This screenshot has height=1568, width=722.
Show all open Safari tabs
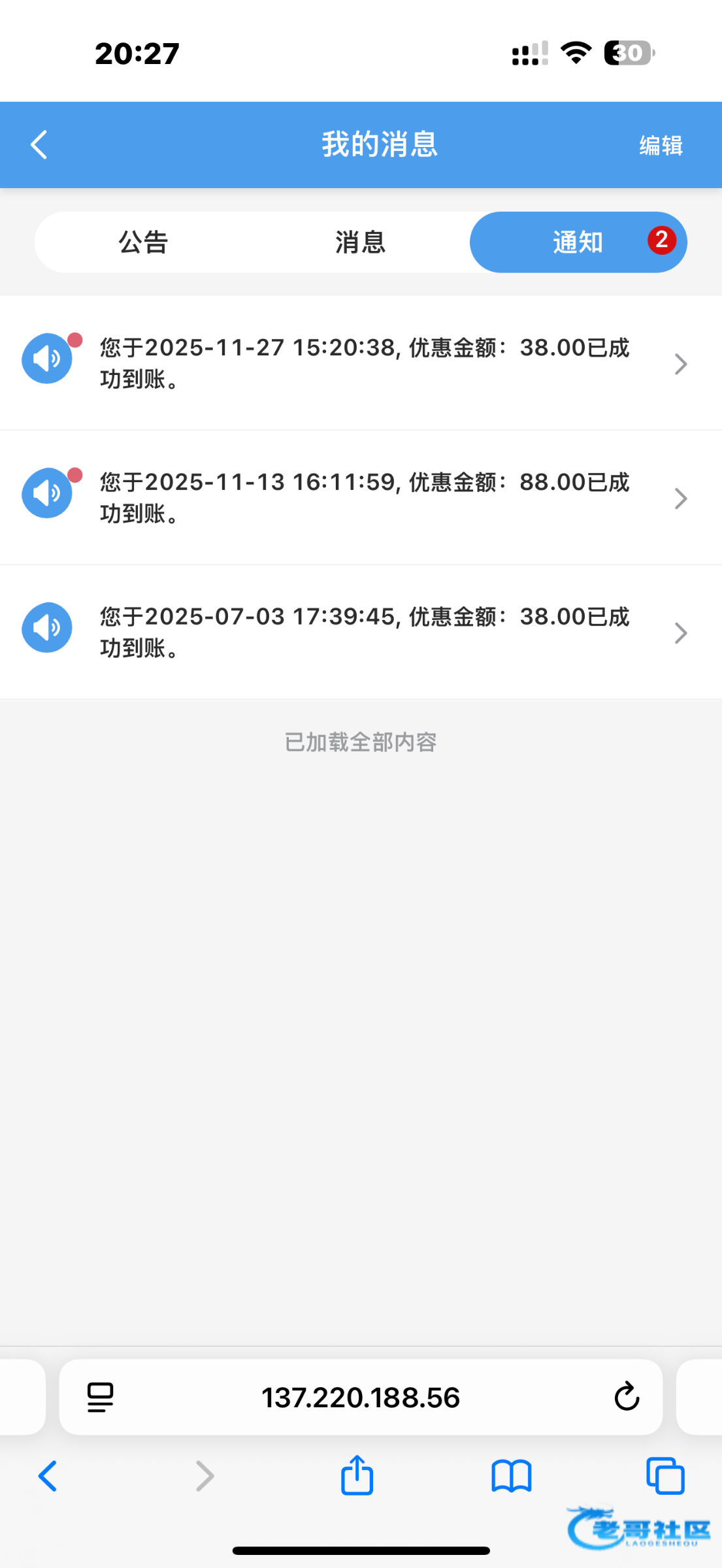[665, 1476]
